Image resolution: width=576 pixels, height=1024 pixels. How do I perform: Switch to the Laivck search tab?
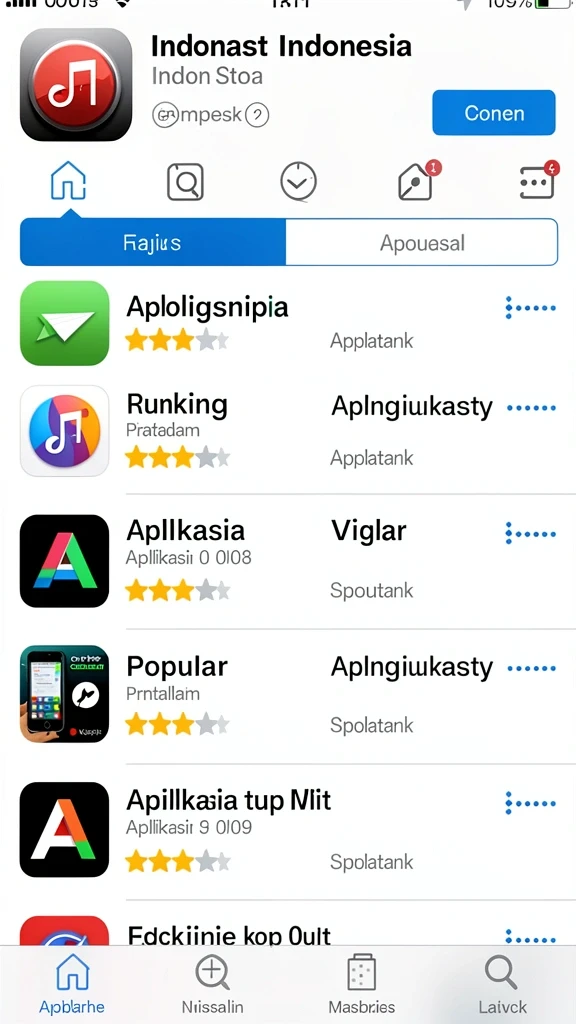point(502,984)
